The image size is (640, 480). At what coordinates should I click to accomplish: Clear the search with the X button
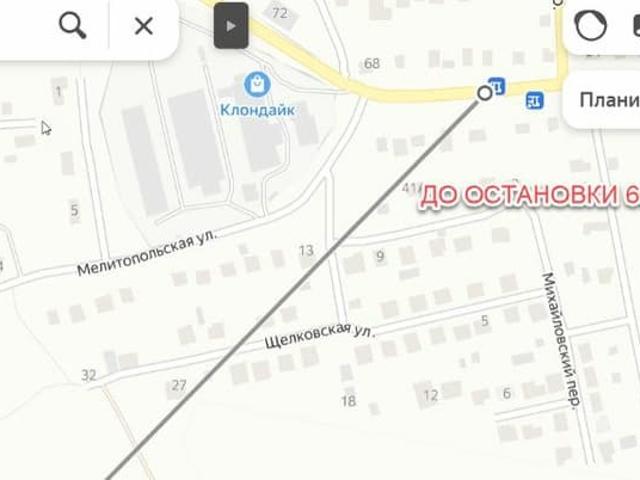tap(143, 26)
